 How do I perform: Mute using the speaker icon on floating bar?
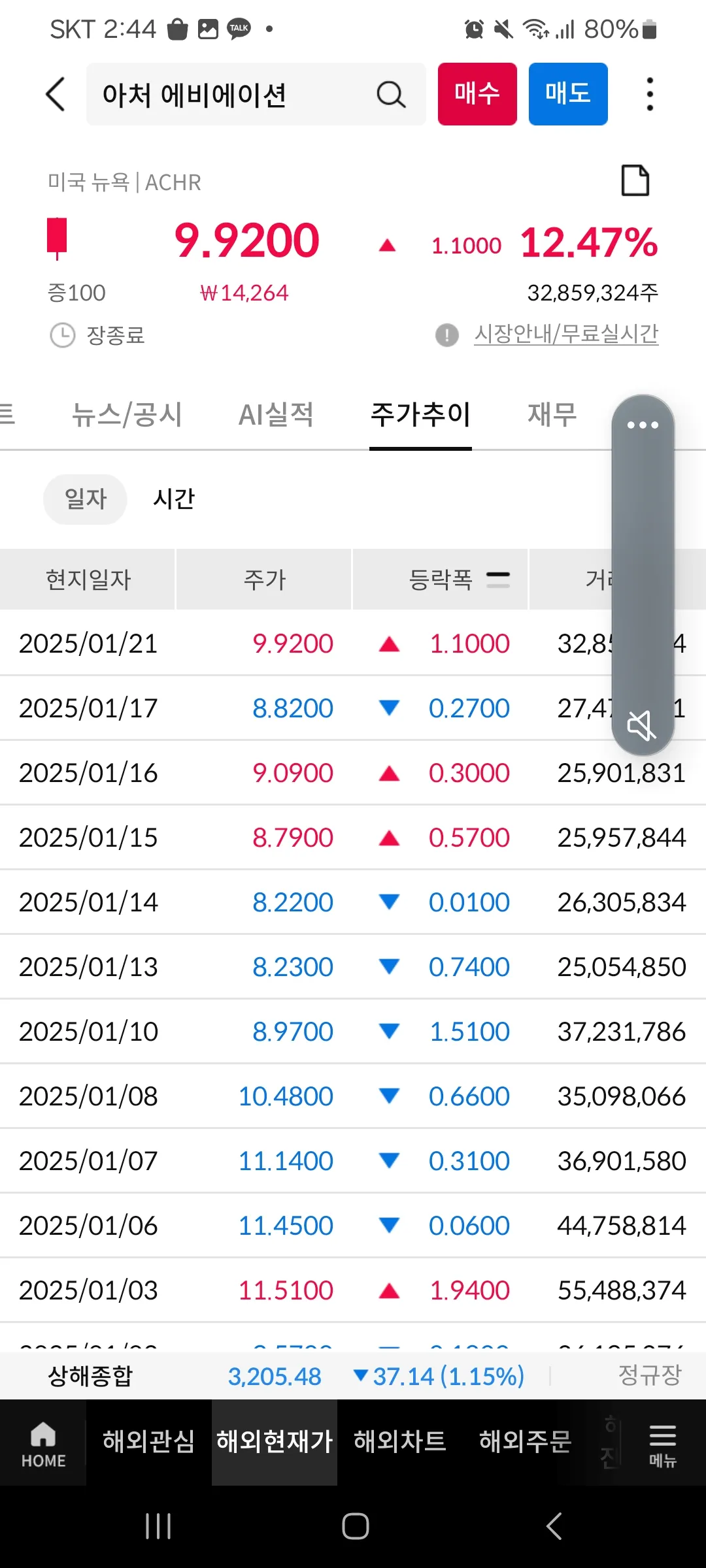[643, 724]
